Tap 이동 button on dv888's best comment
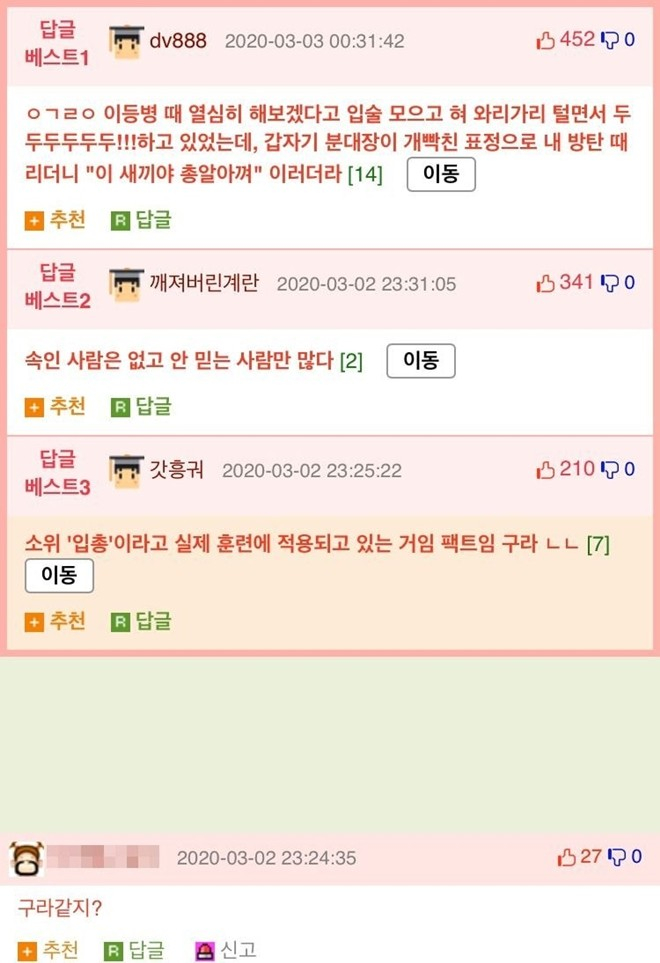Viewport: 660px width, 963px height. tap(441, 174)
